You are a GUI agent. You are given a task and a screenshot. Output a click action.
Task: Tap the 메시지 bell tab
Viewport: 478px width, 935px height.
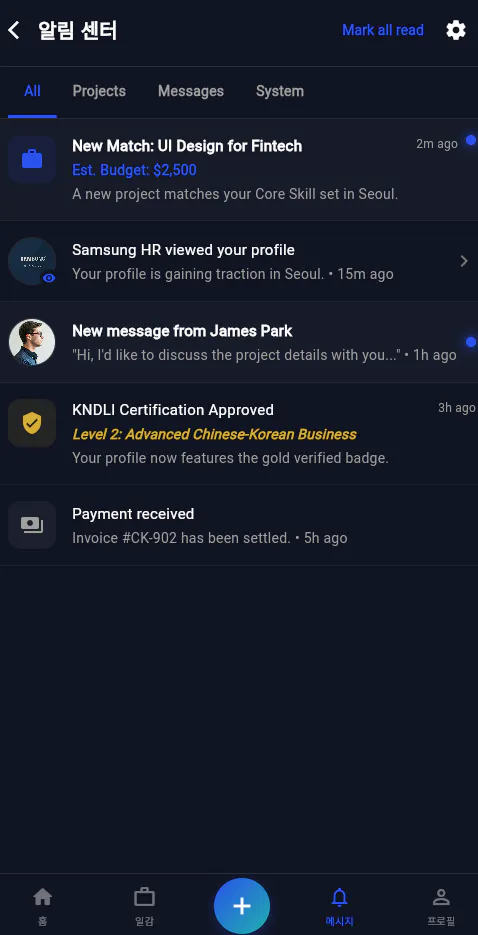click(339, 905)
